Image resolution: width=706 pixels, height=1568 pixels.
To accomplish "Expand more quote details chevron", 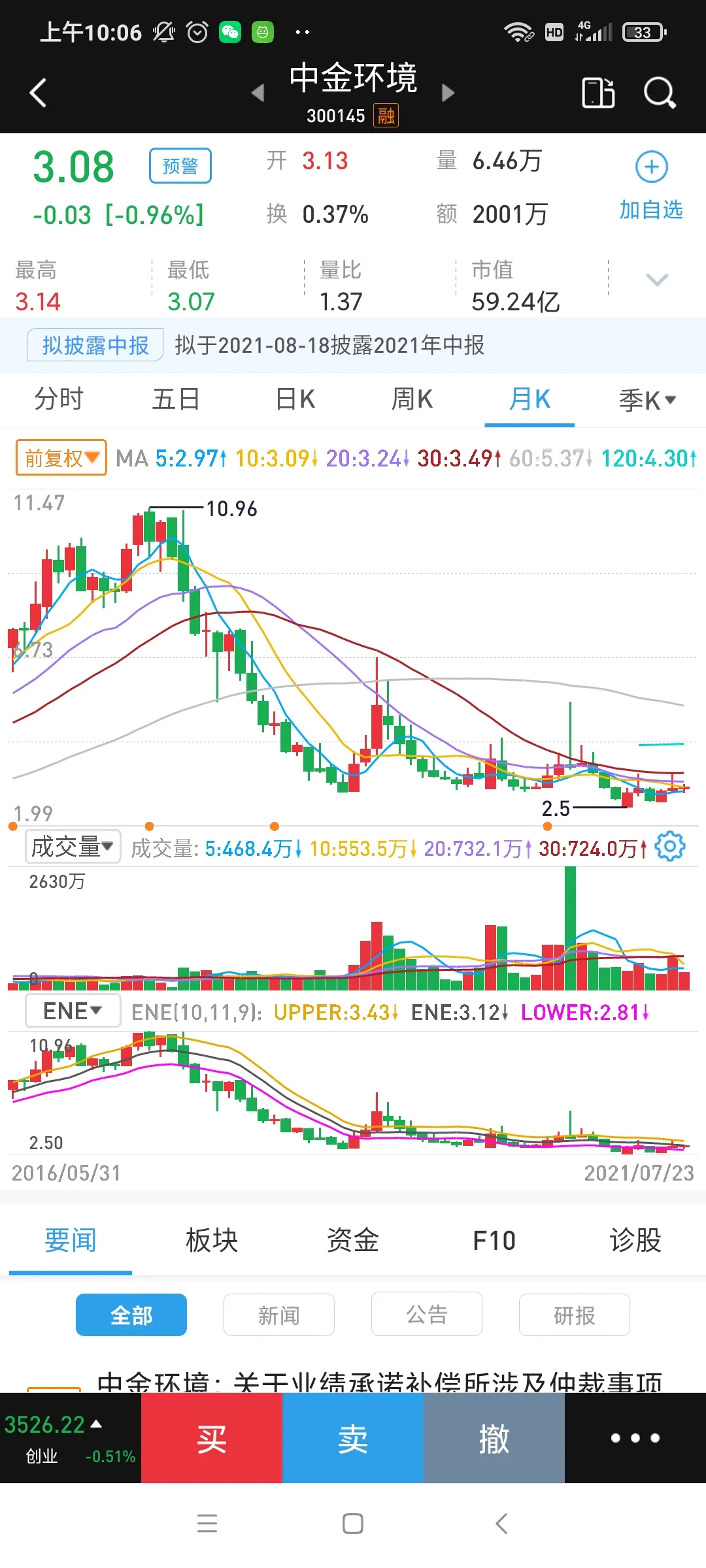I will pyautogui.click(x=656, y=280).
